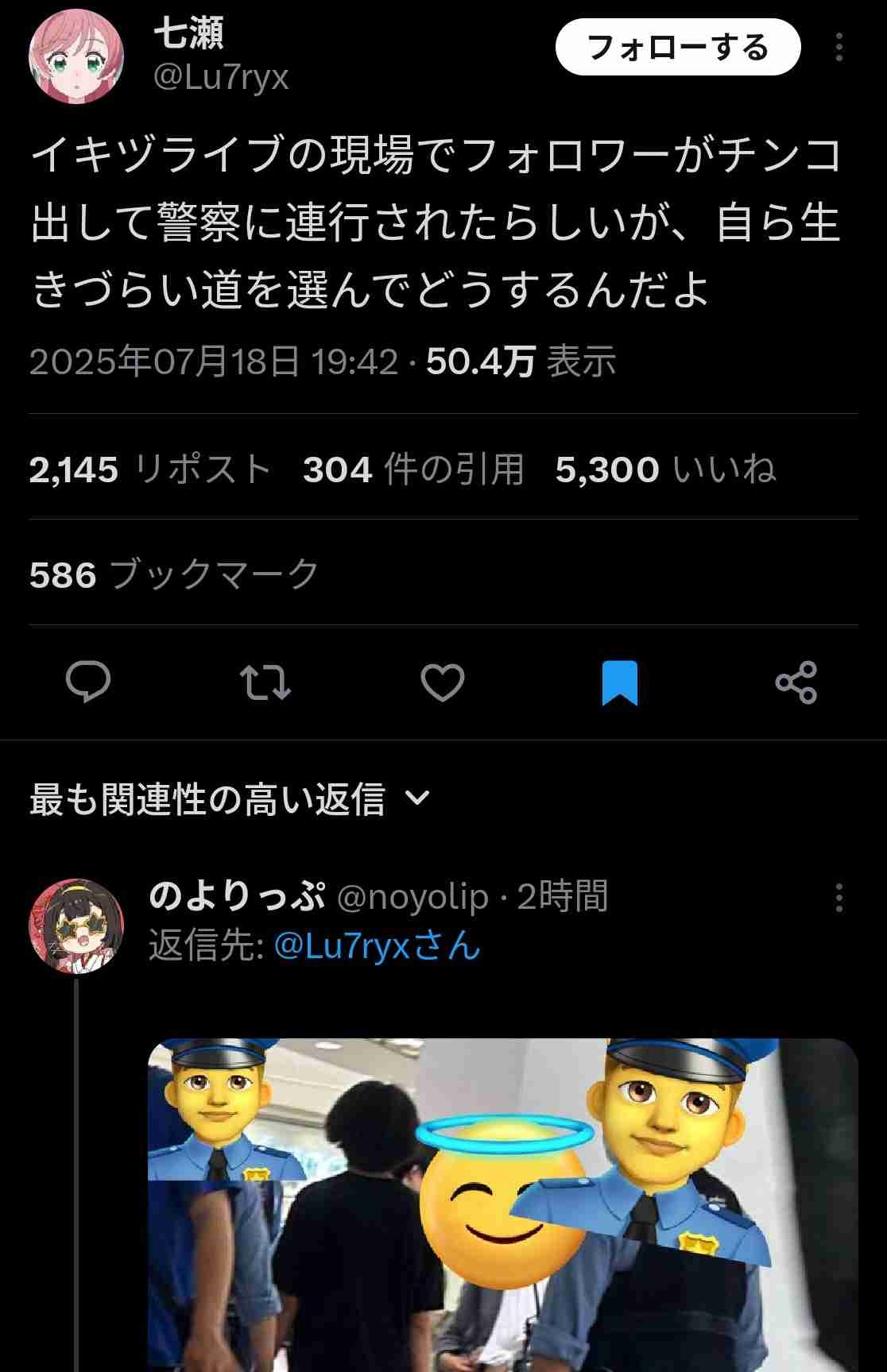Open the @Lu7ryxさん mention link

377,946
